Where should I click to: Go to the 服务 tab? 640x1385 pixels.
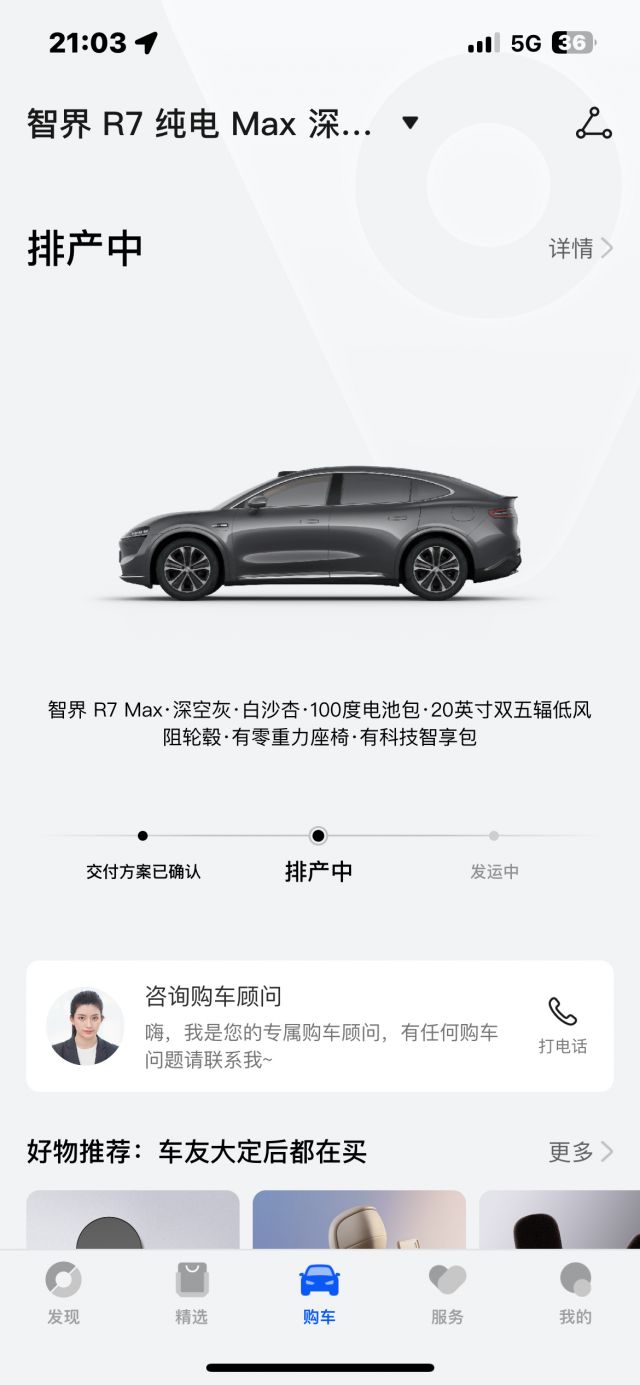(447, 1293)
